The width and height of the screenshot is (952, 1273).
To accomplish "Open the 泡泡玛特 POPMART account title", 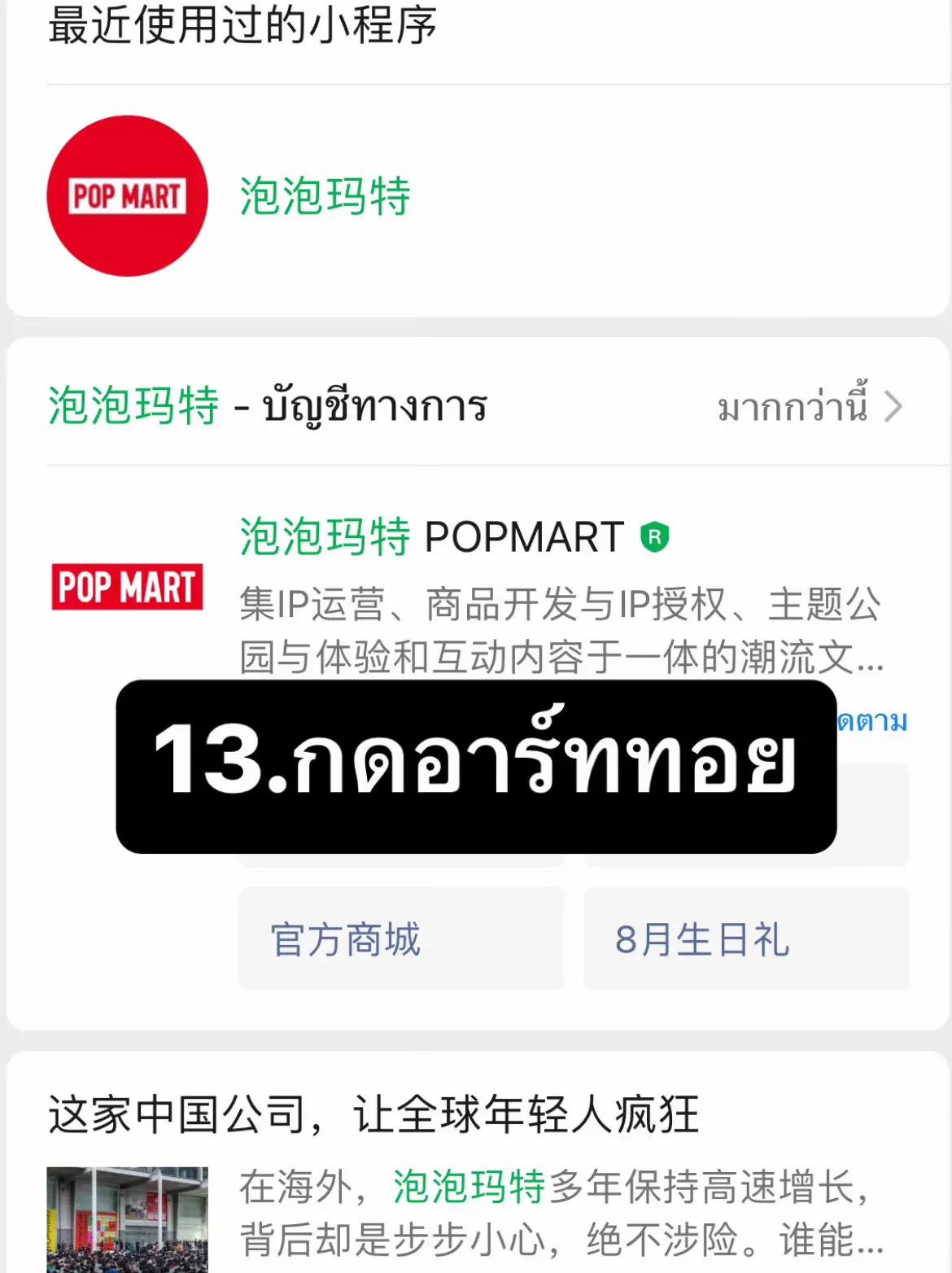I will coord(431,537).
